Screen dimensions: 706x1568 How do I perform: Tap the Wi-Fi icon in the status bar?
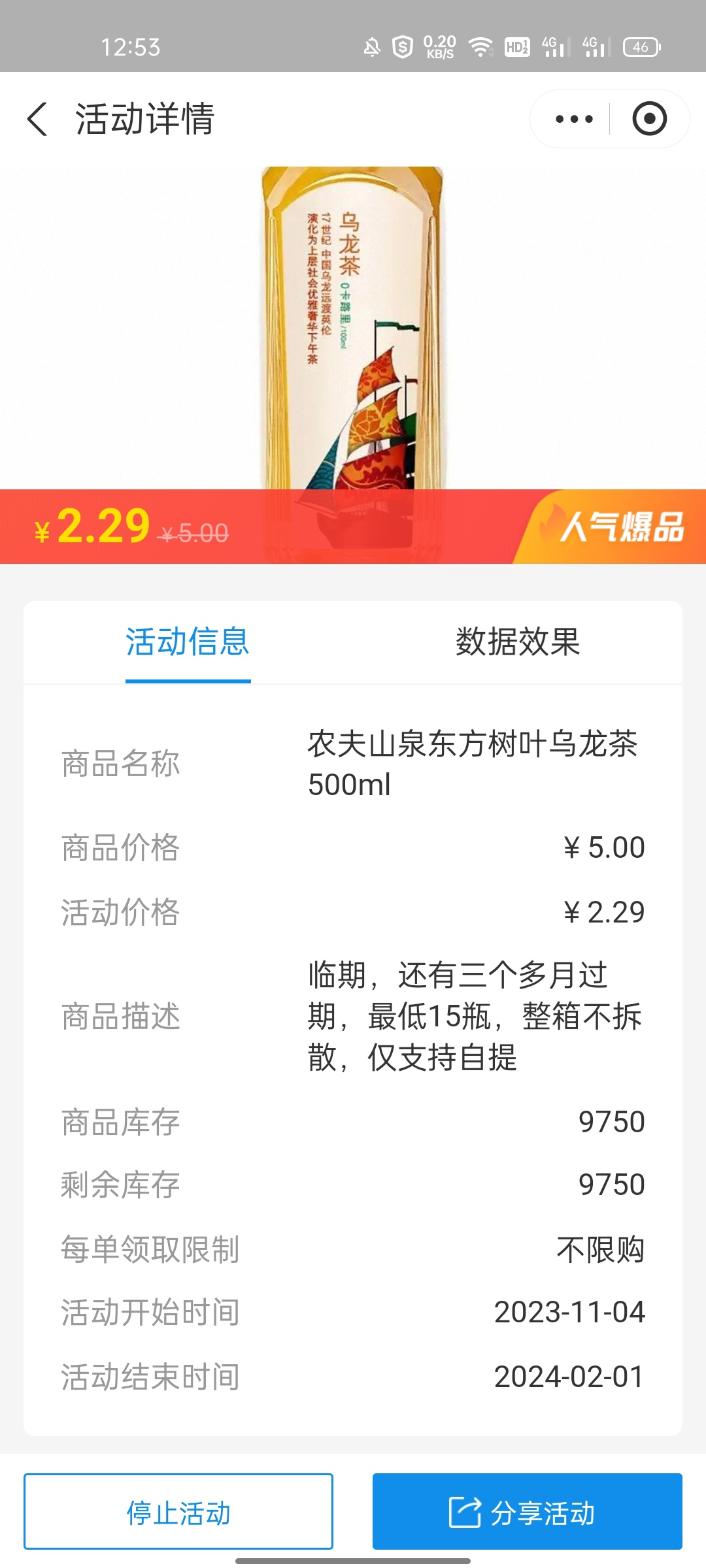click(x=482, y=46)
